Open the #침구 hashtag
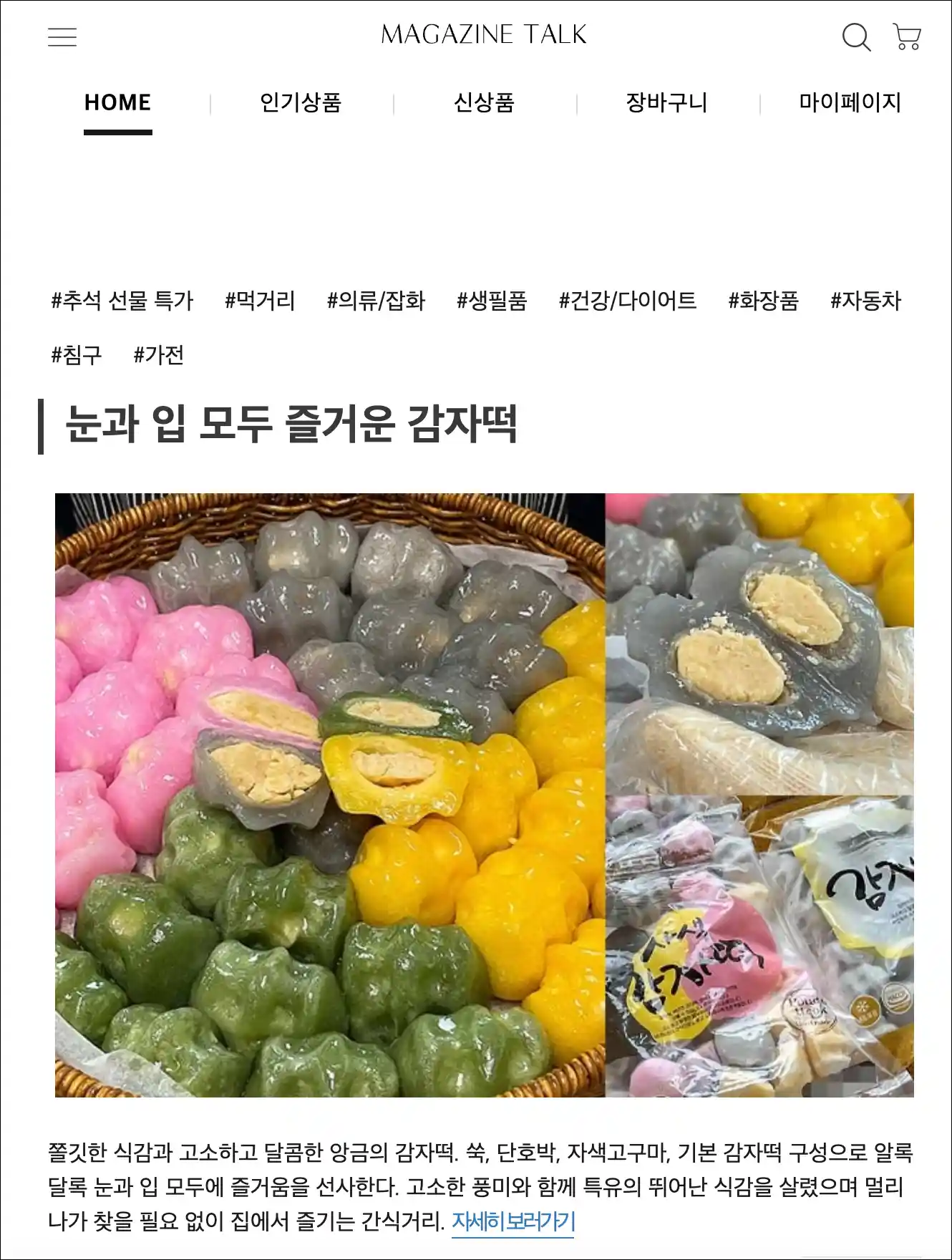Screen dimensions: 952x1260 click(77, 355)
